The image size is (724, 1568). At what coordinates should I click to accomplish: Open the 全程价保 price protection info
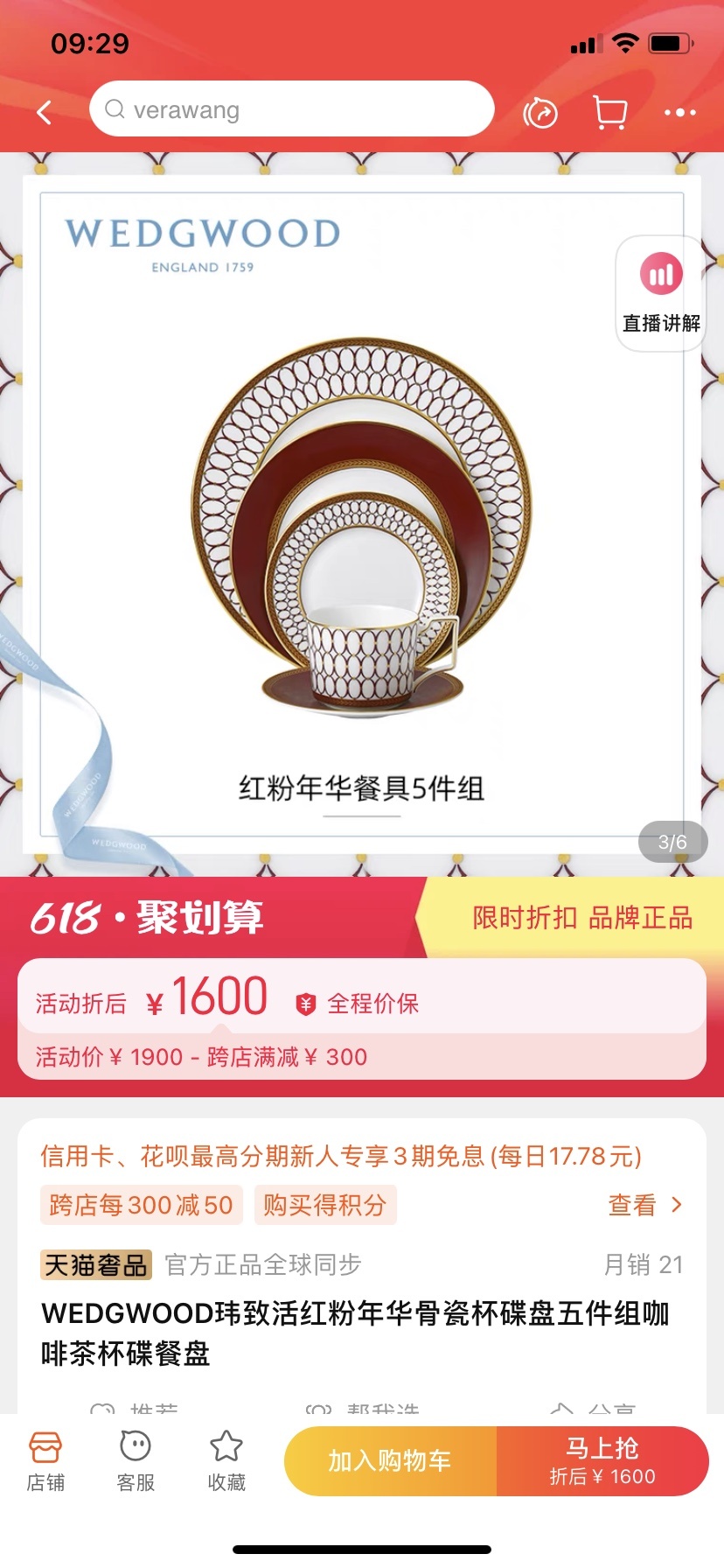(359, 1004)
